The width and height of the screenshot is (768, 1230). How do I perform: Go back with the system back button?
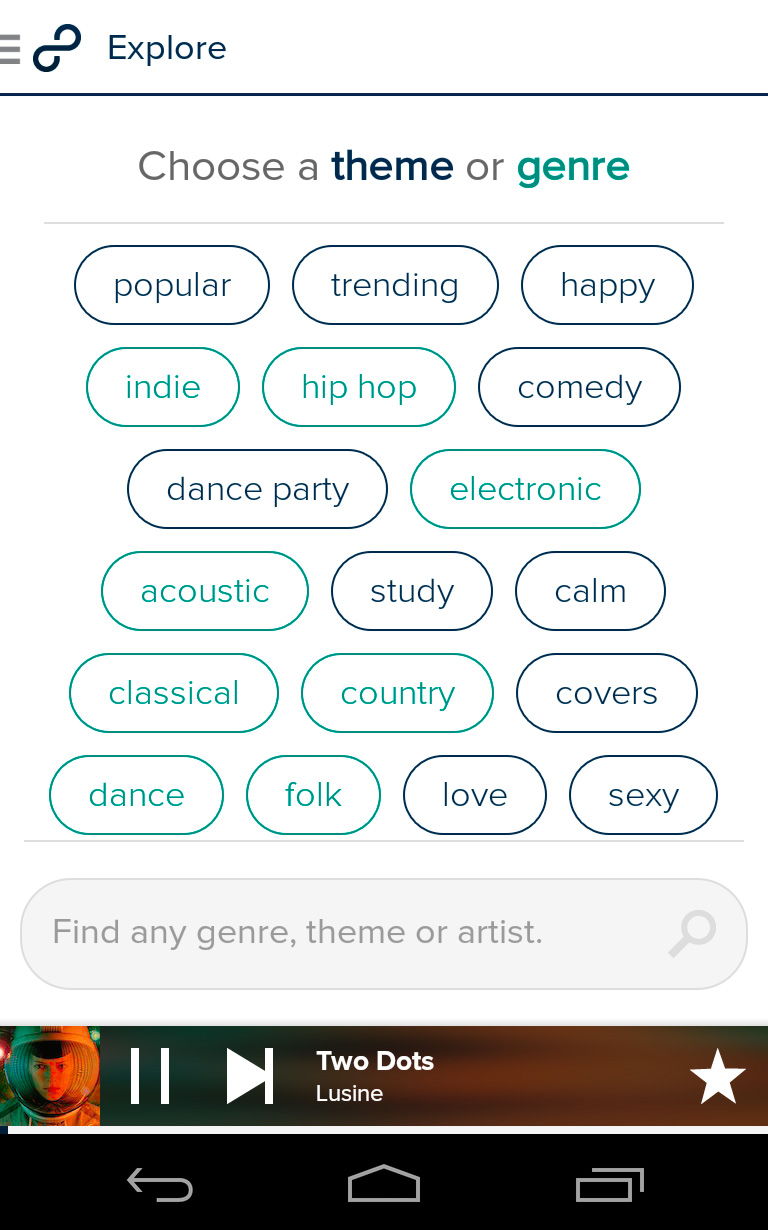click(x=160, y=1186)
